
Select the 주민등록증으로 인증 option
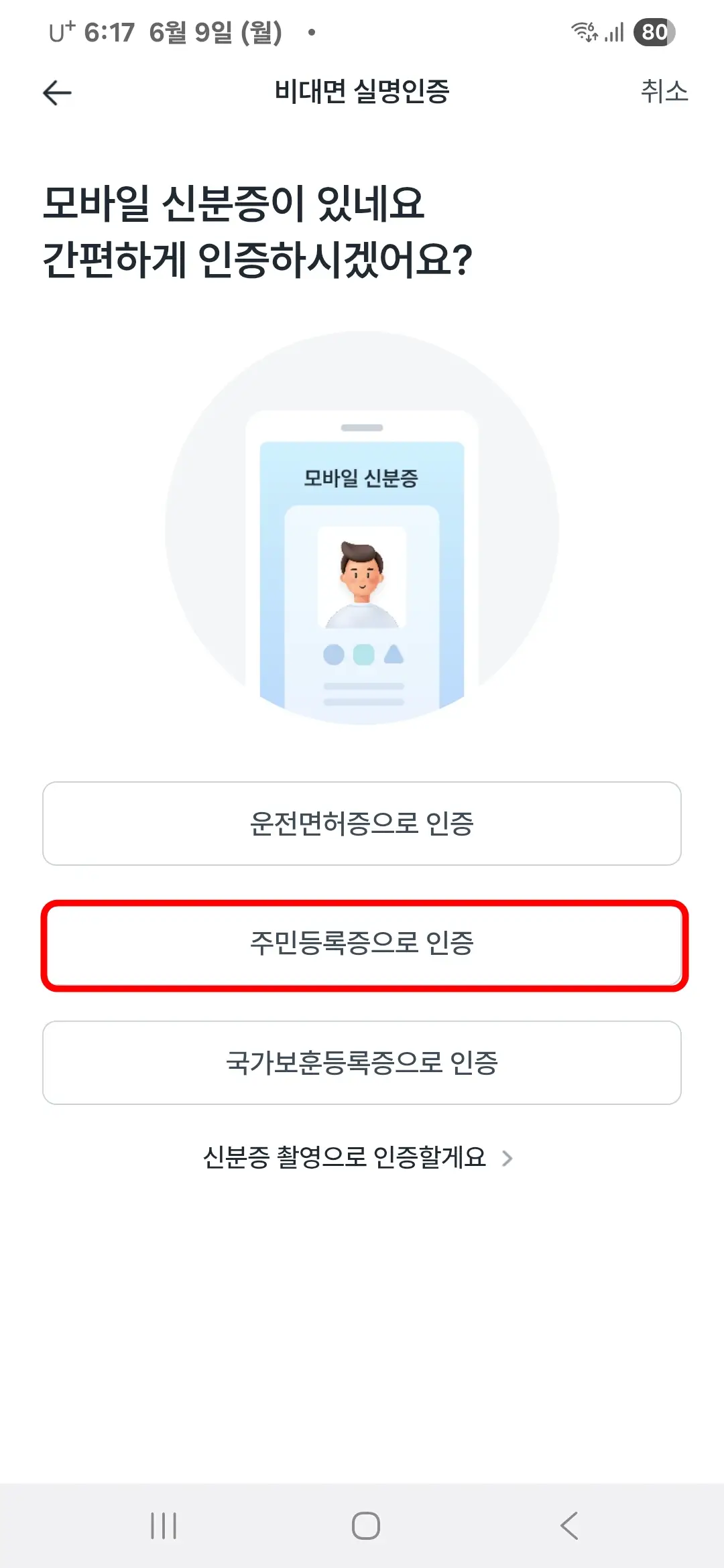[x=362, y=943]
